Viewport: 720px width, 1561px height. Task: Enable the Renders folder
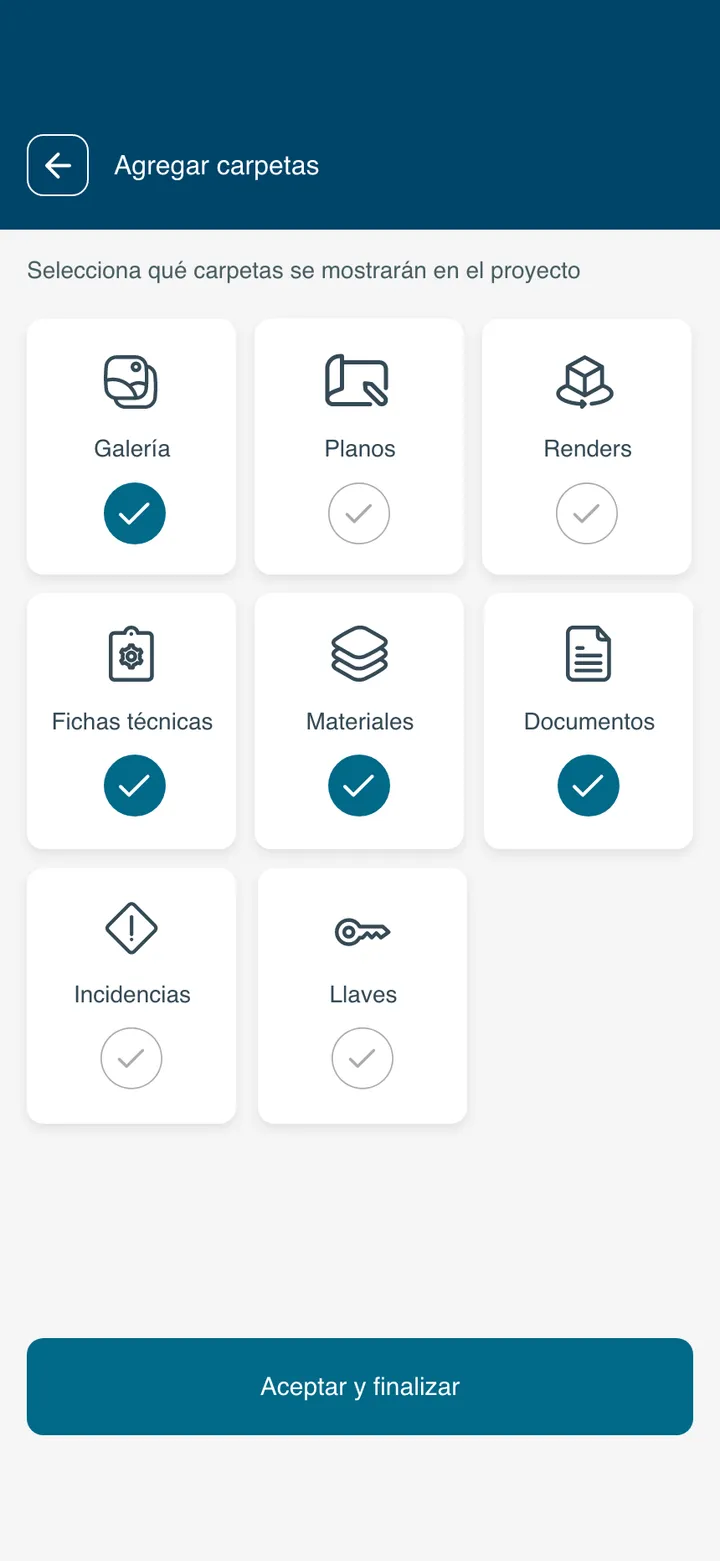click(x=587, y=513)
